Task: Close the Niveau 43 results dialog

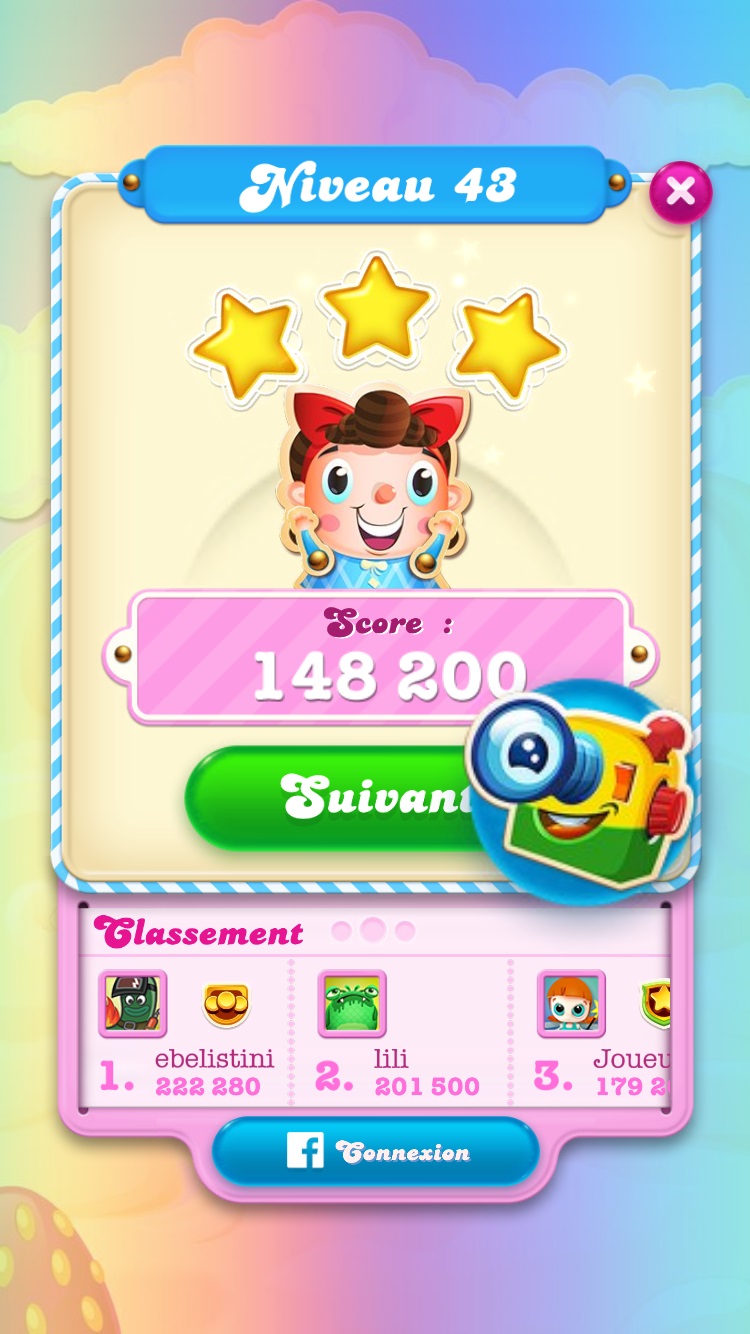Action: click(x=680, y=191)
